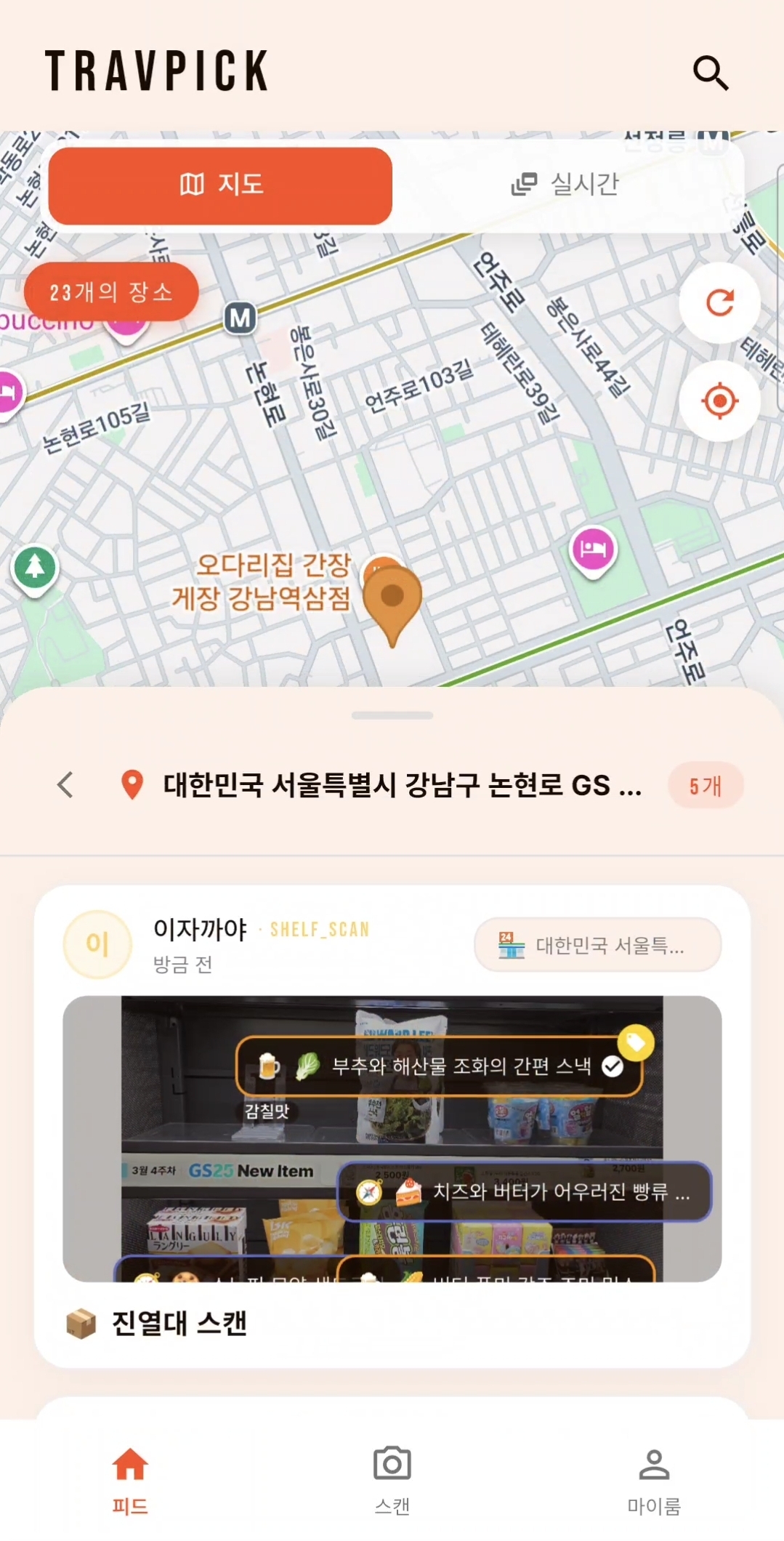The image size is (784, 1541).
Task: Select the metro station M marker
Action: coord(241,318)
